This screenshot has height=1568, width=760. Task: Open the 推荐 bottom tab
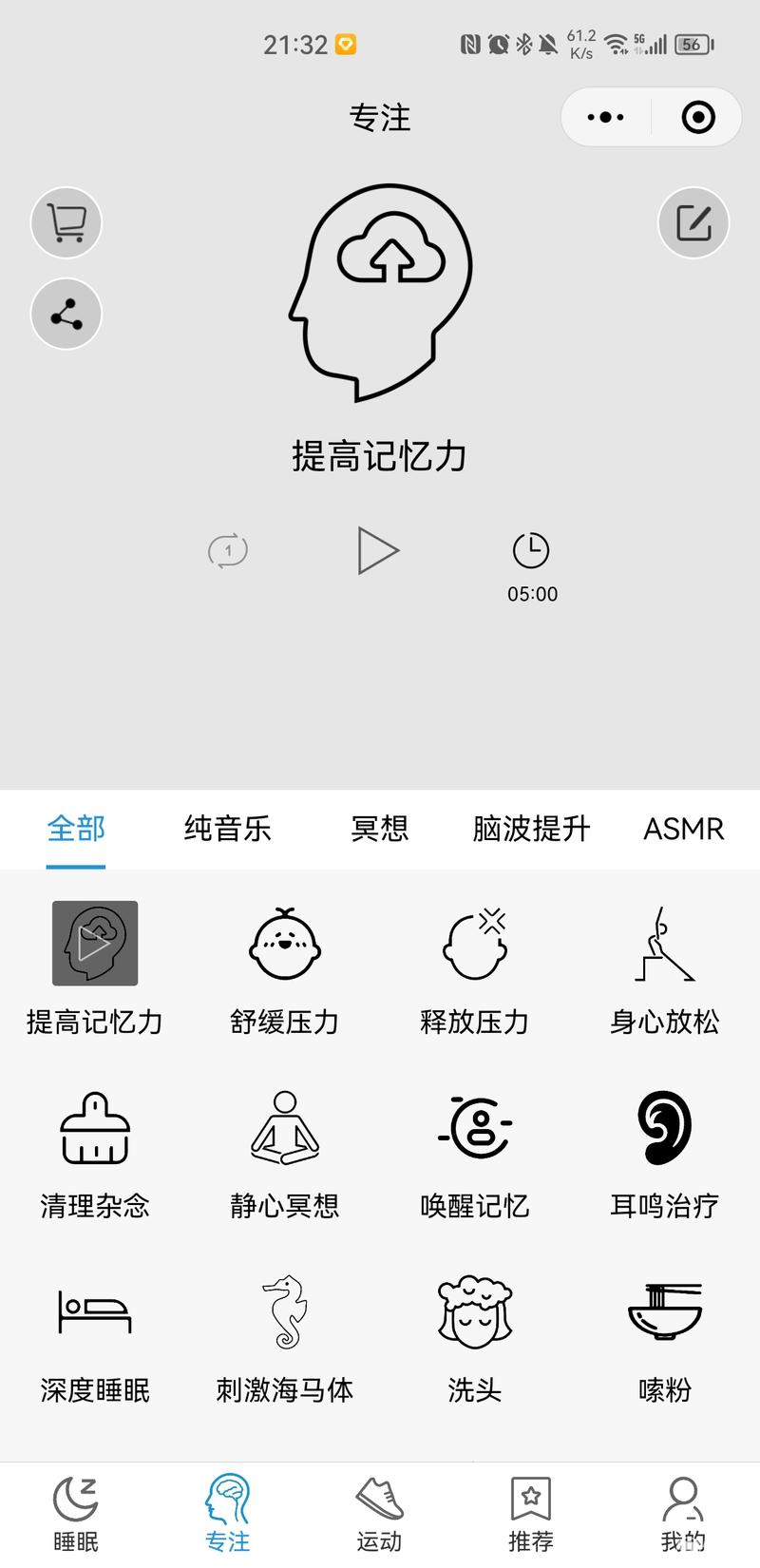[x=532, y=1514]
